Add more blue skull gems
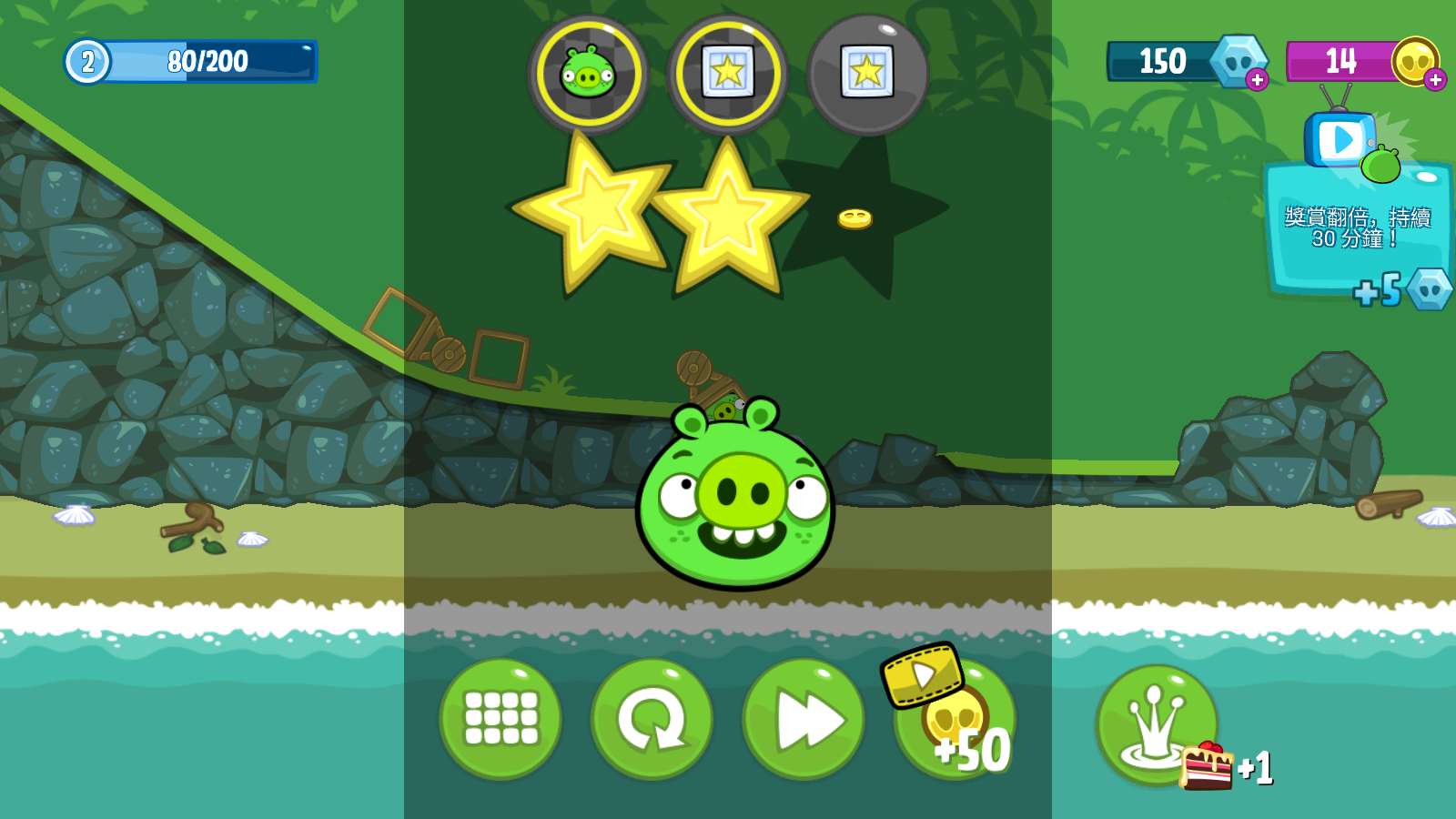Image resolution: width=1456 pixels, height=819 pixels. tap(1257, 80)
